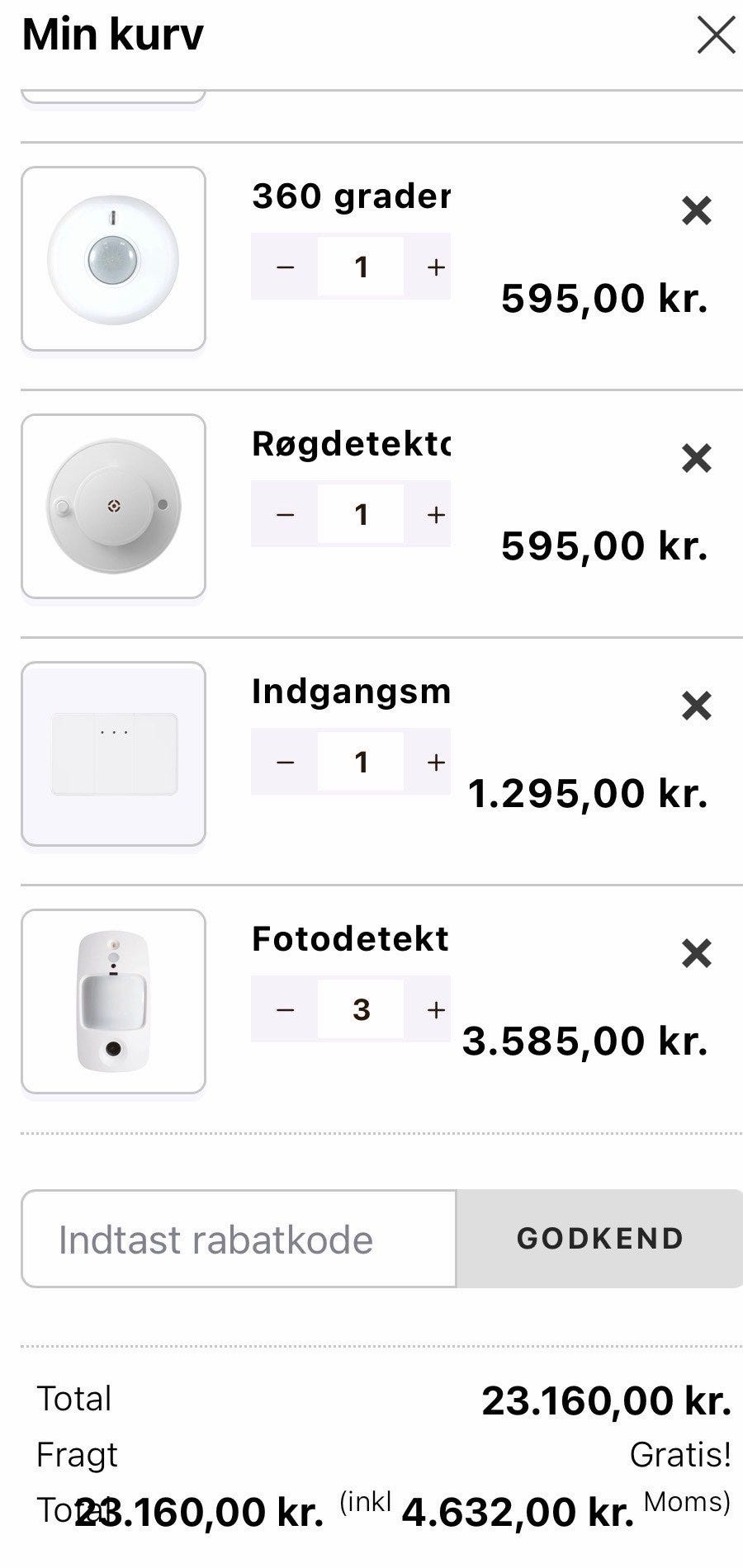View the Fotodetekt product thumbnail
Viewport: 743px width, 1568px height.
113,1002
